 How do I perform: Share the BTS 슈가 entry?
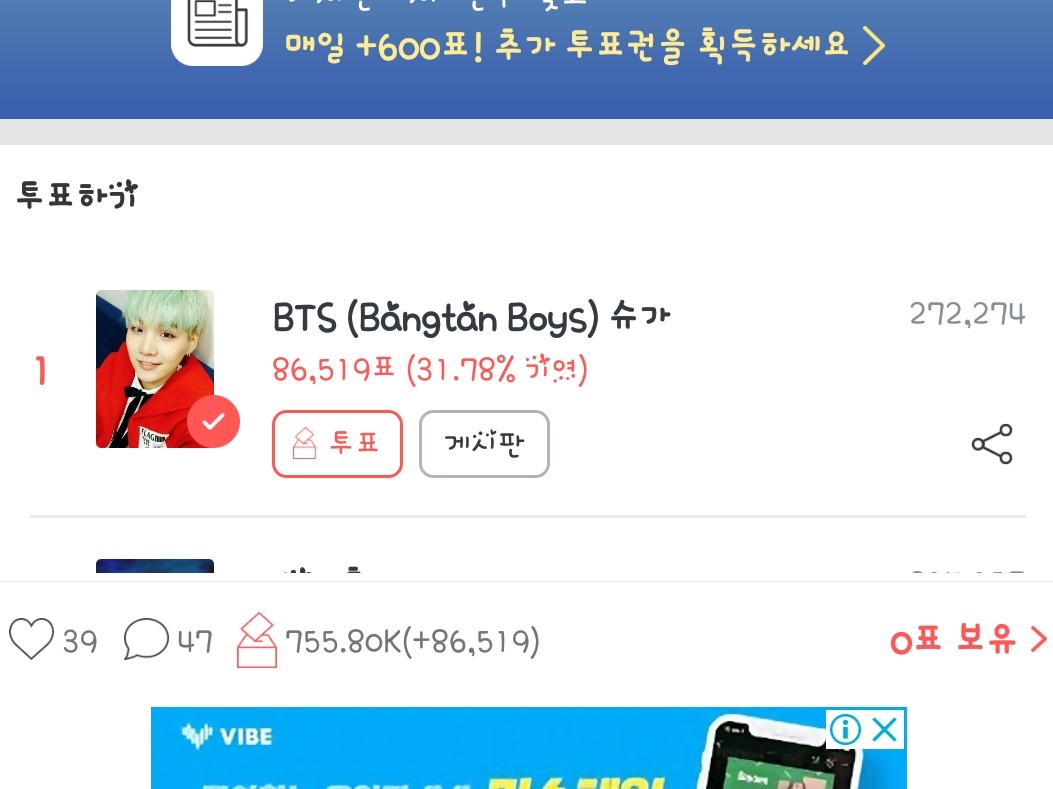point(992,444)
